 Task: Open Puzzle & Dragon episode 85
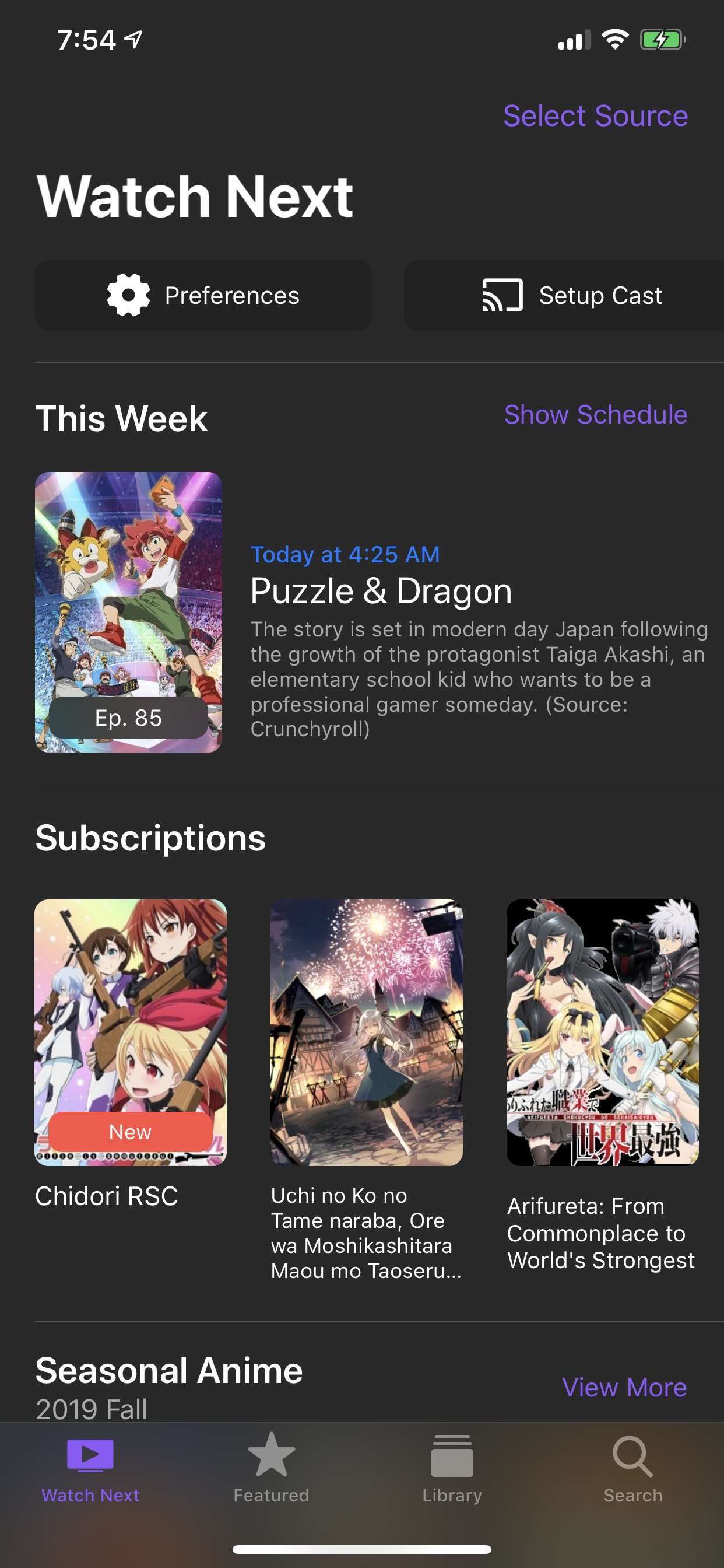tap(128, 612)
